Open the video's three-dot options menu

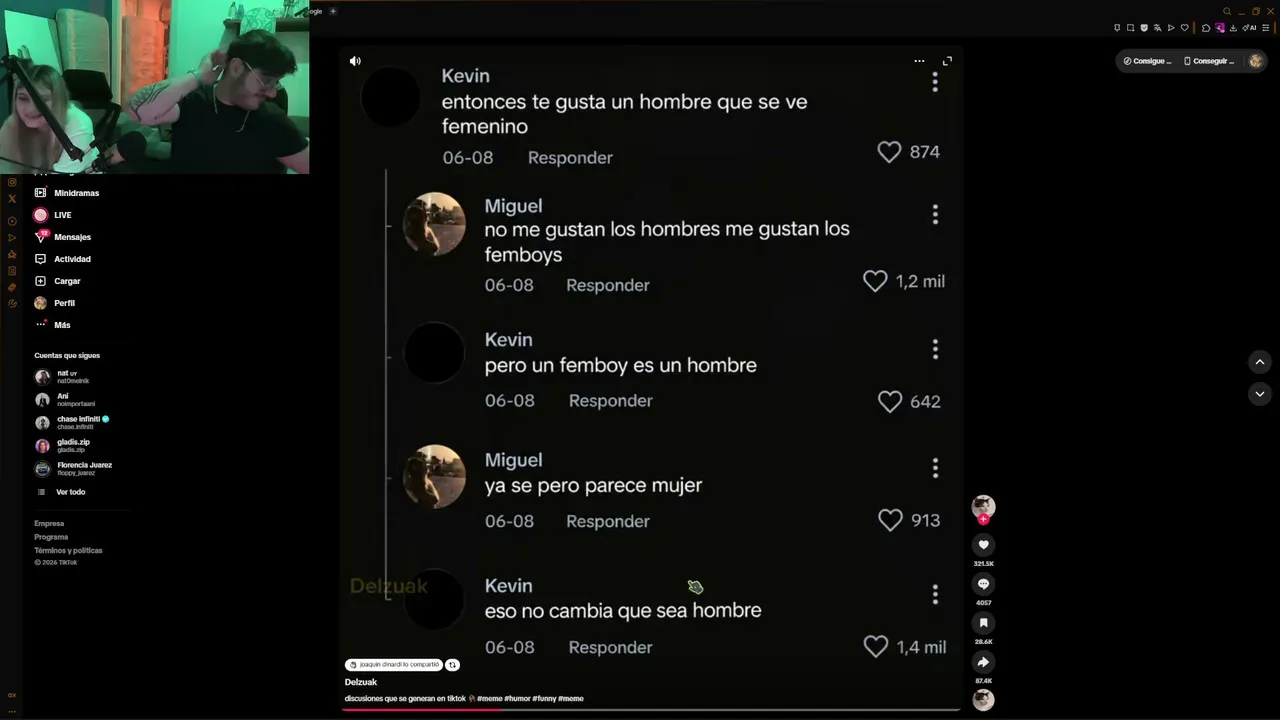tap(919, 61)
